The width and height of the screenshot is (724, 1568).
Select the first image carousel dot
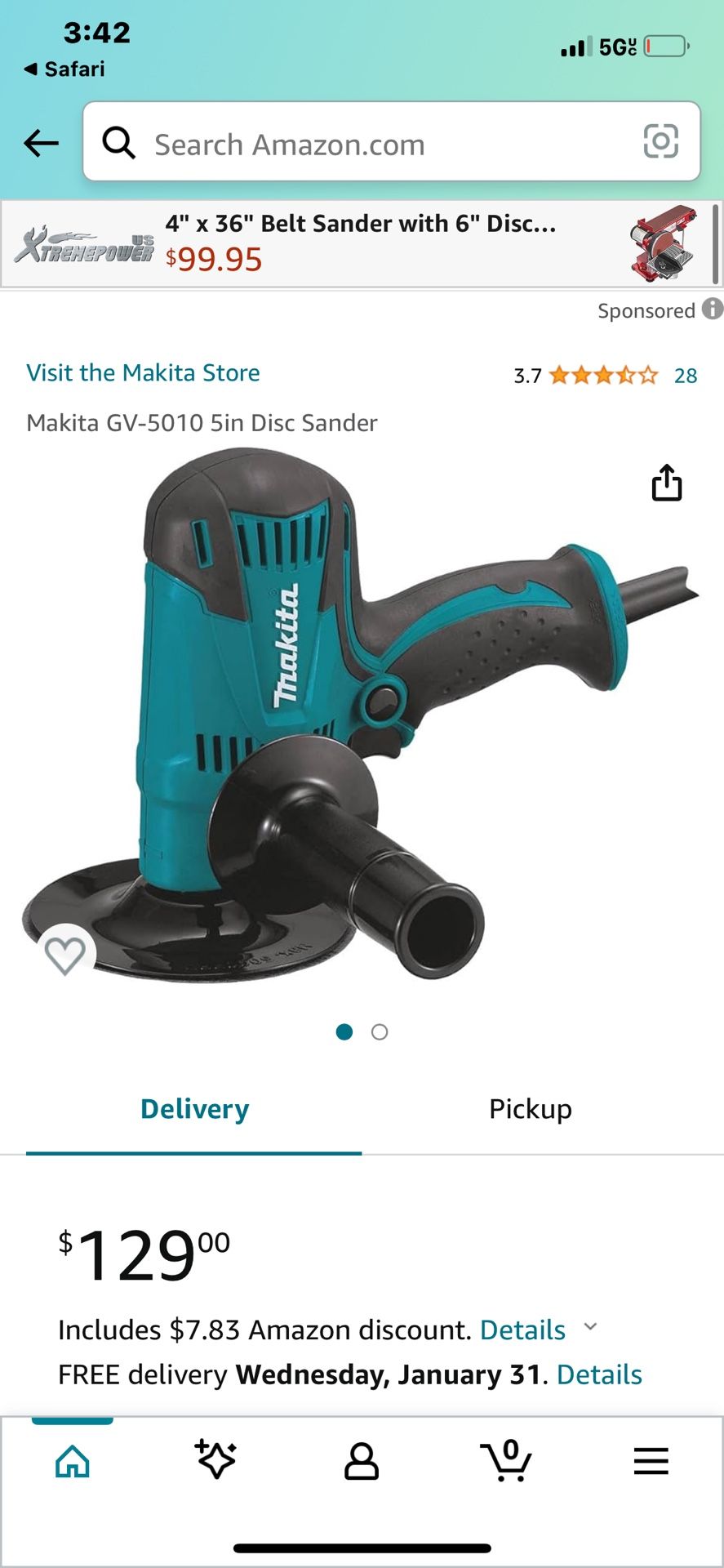[x=344, y=1031]
